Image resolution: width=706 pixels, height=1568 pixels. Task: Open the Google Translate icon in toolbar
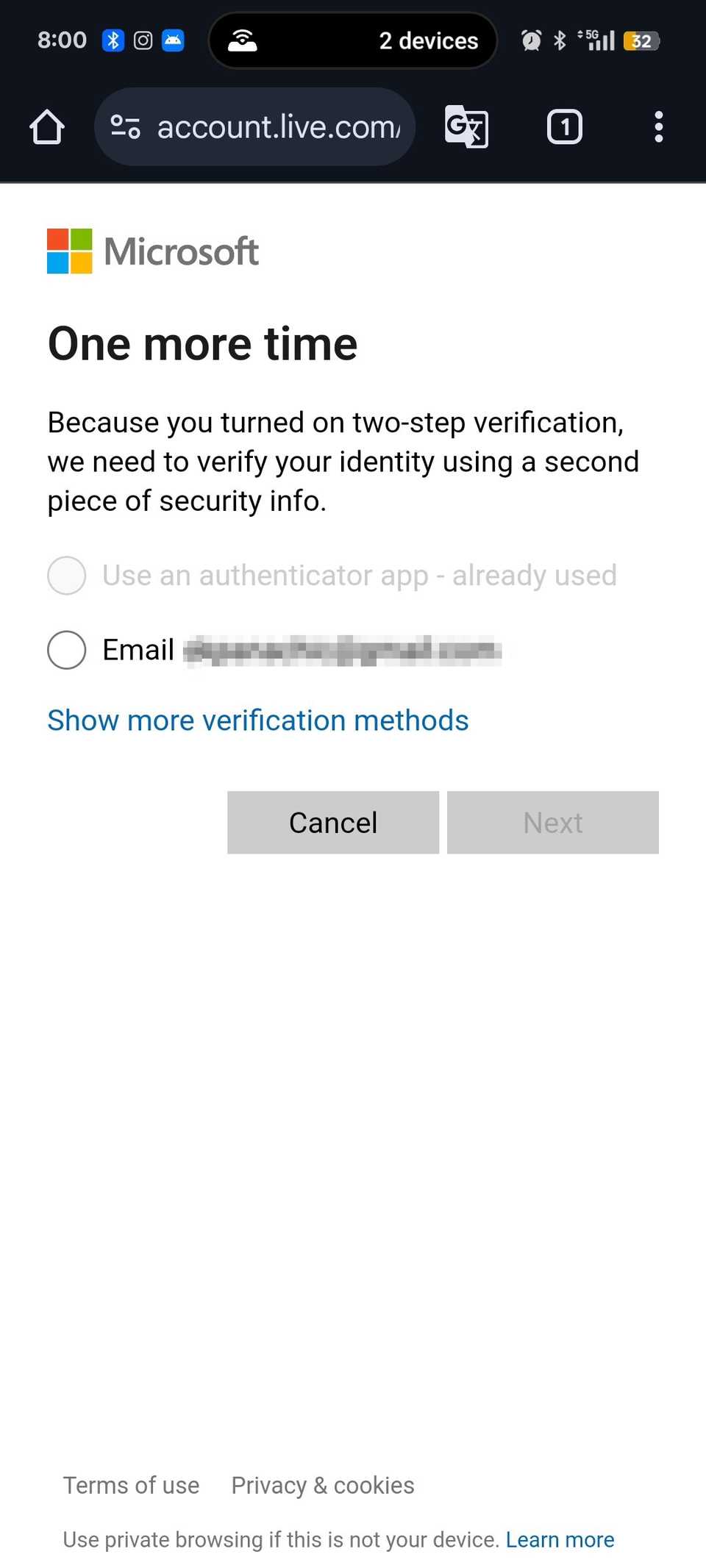pyautogui.click(x=466, y=126)
